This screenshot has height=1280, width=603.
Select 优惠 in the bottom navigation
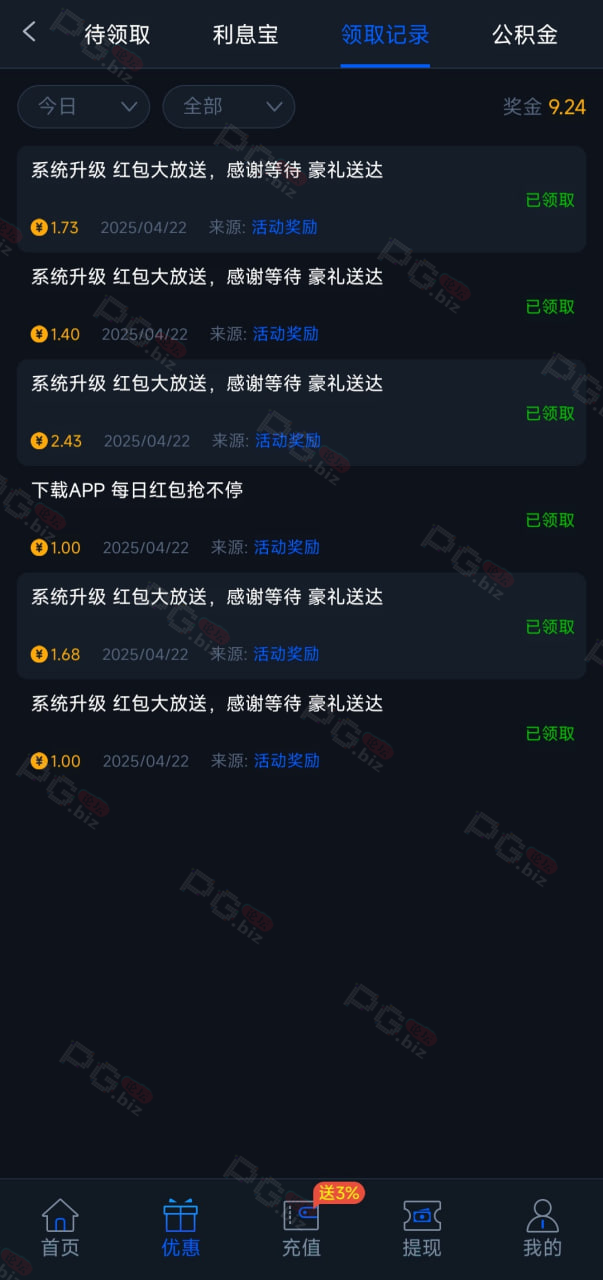(x=181, y=1228)
